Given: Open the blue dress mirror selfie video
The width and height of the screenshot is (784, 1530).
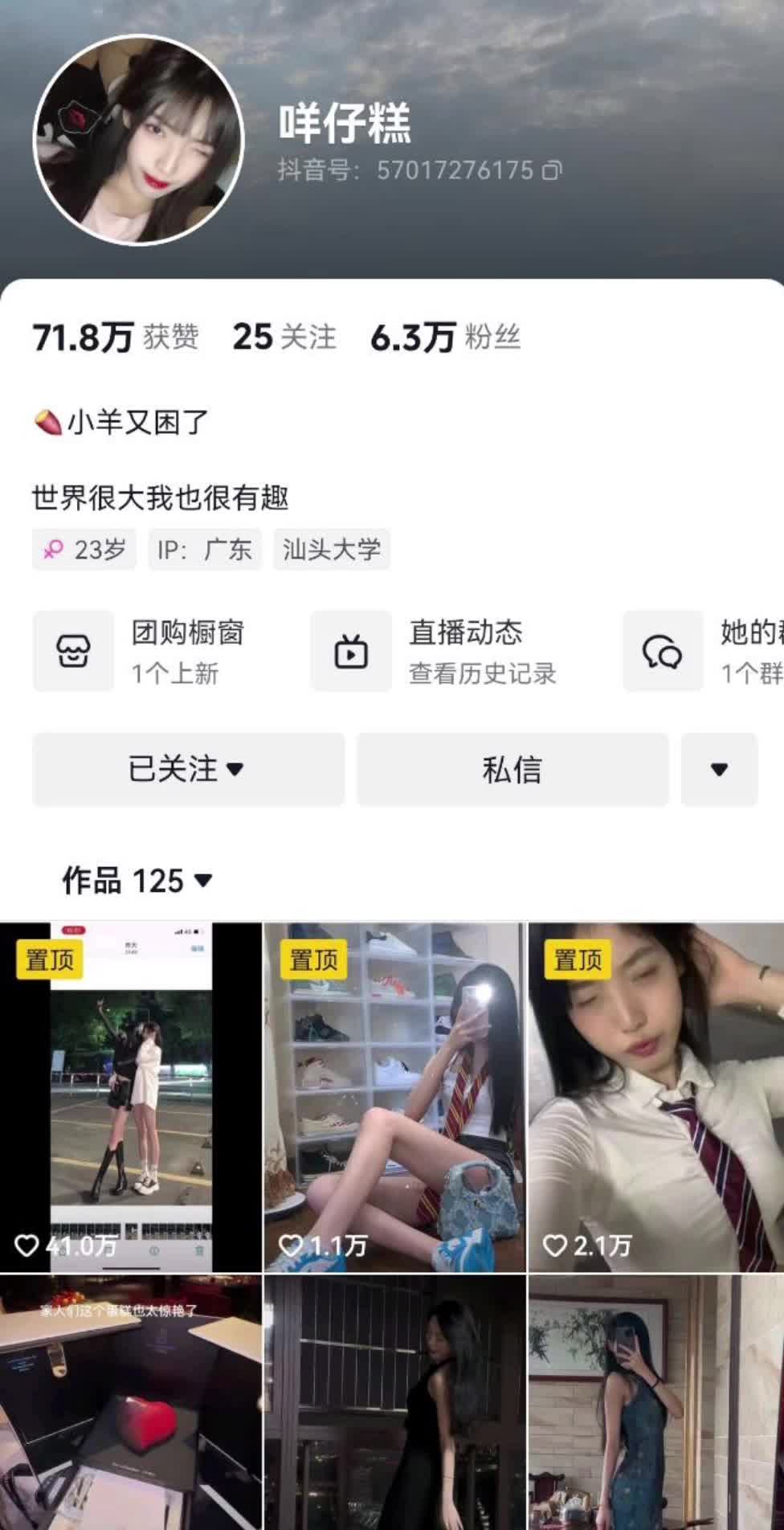Looking at the screenshot, I should pyautogui.click(x=656, y=1402).
